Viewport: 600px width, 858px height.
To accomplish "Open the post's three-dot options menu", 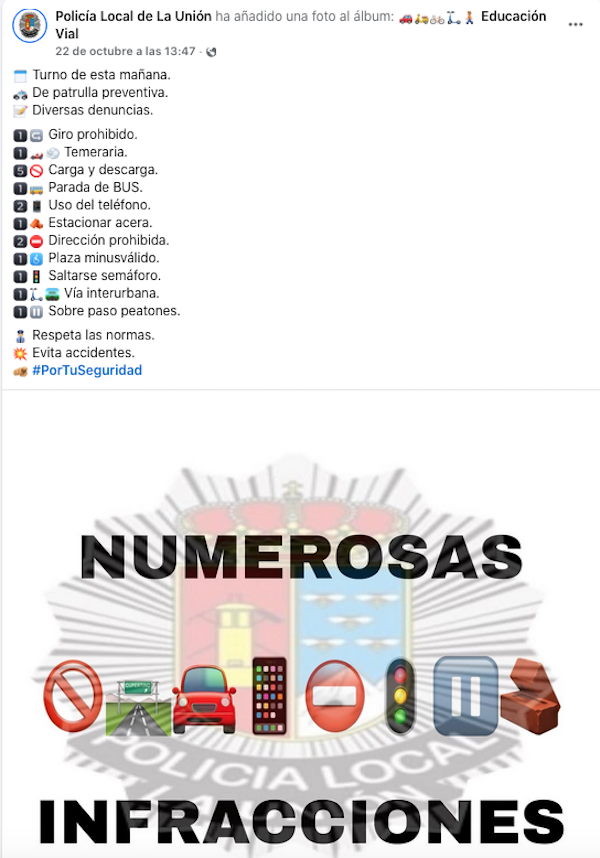I will pyautogui.click(x=575, y=24).
